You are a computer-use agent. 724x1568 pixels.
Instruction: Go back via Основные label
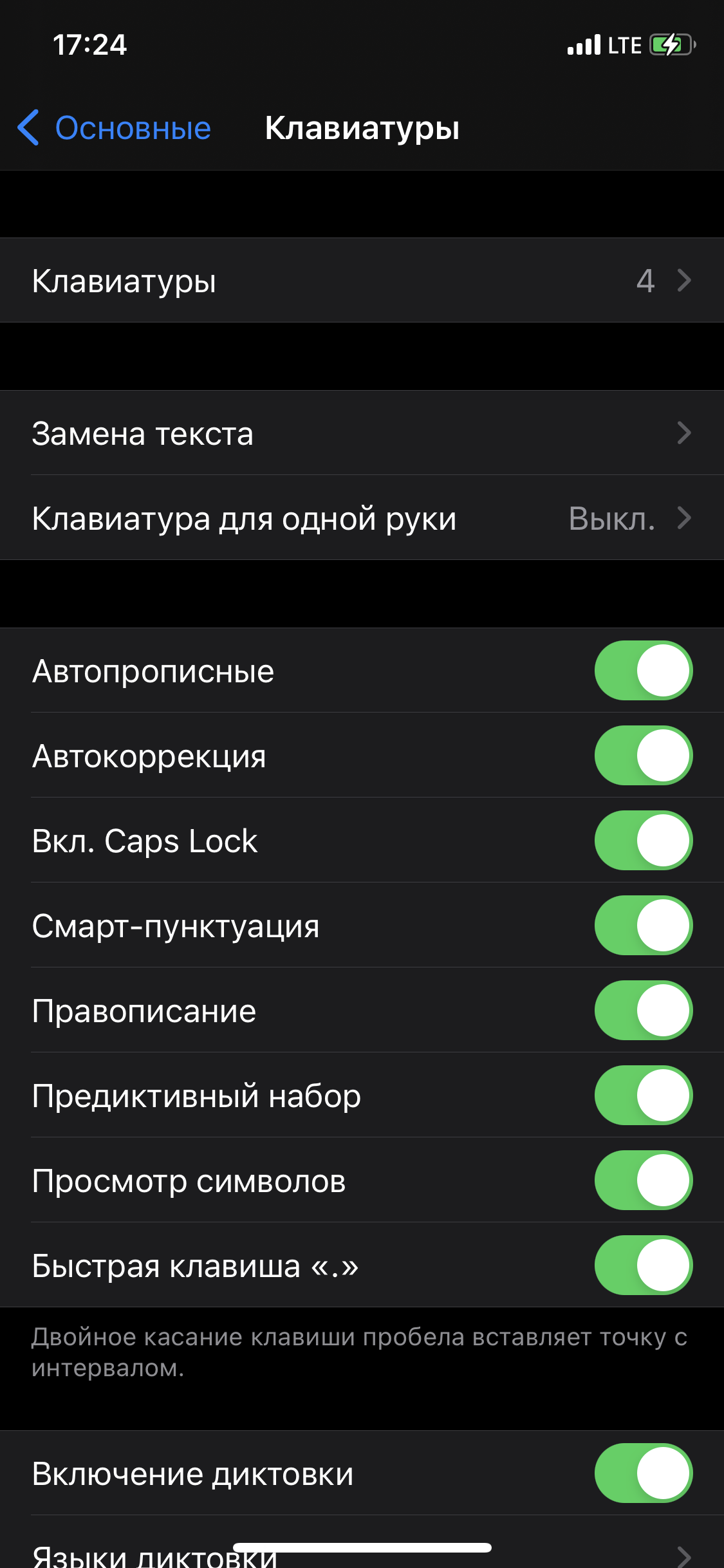[132, 128]
